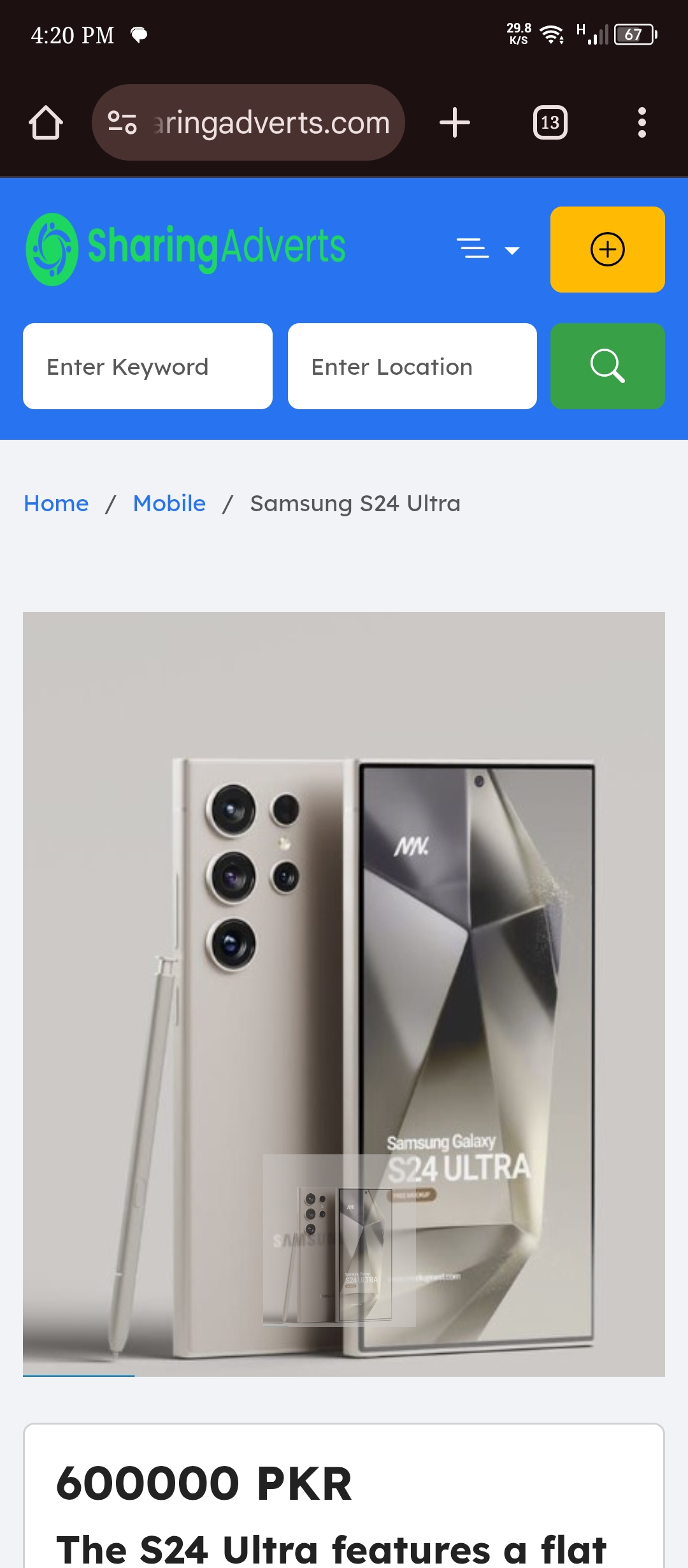This screenshot has height=1568, width=688.
Task: Open the browser overflow menu
Action: coord(641,122)
